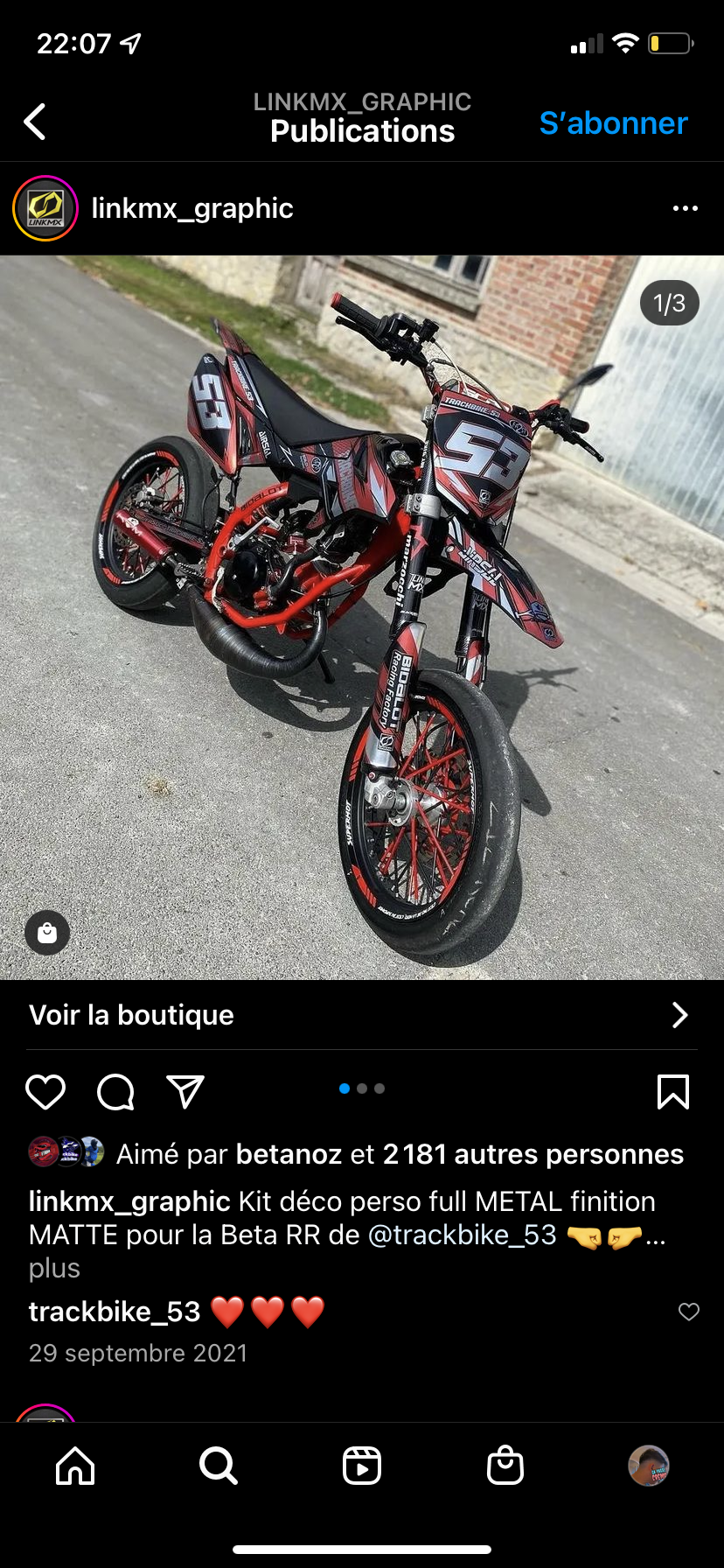Switch to the Search tab
Viewport: 724px width, 1568px height.
click(219, 1466)
